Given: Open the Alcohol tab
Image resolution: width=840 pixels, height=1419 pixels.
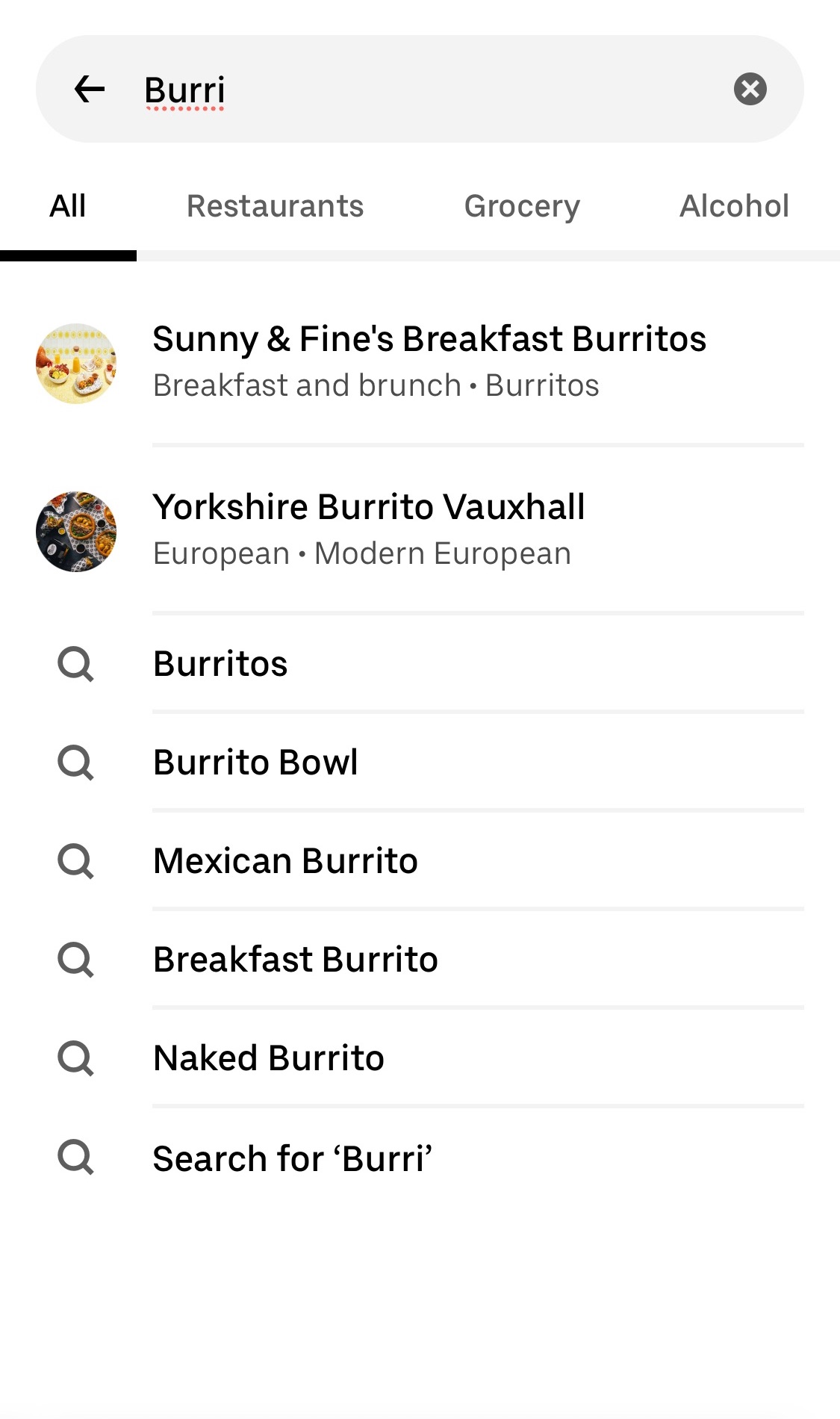Looking at the screenshot, I should pos(734,206).
